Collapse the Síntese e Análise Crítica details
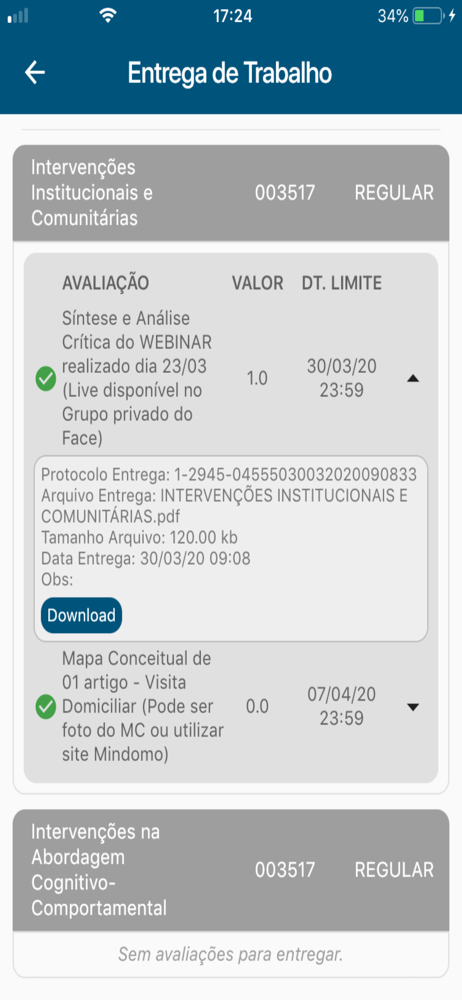 click(413, 379)
